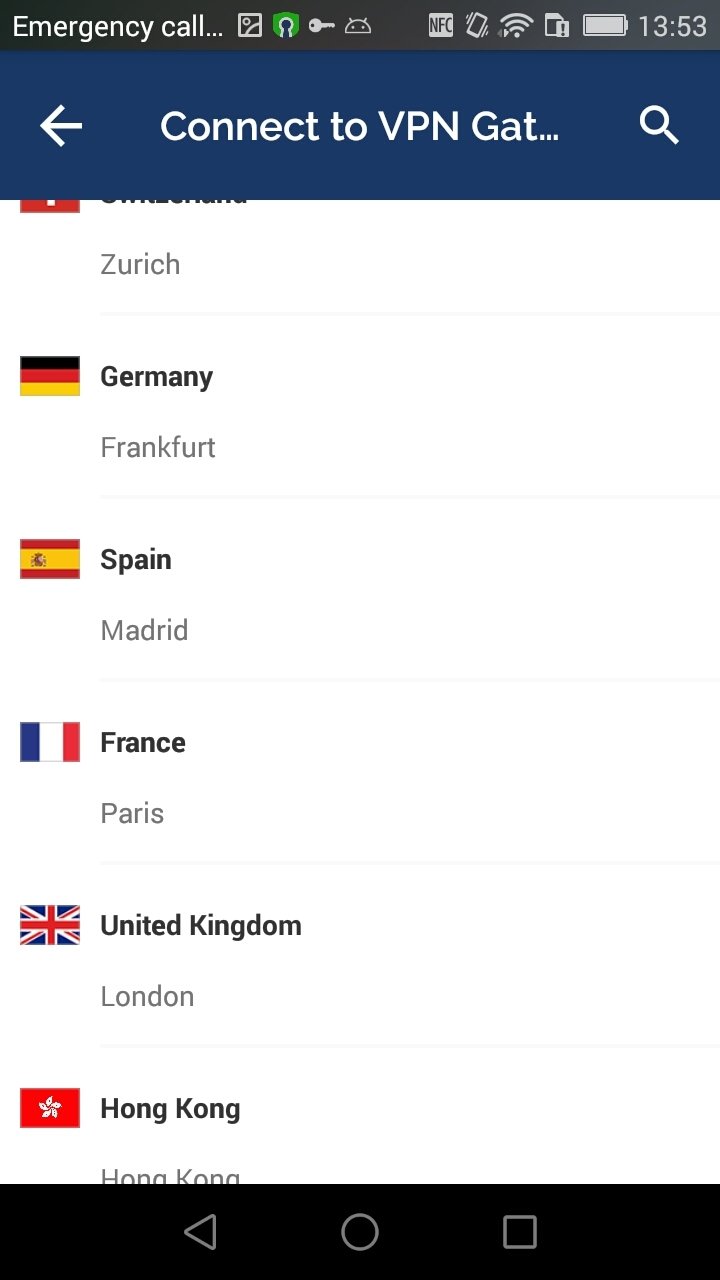The width and height of the screenshot is (720, 1280).
Task: Open the gateway search icon
Action: coord(659,126)
